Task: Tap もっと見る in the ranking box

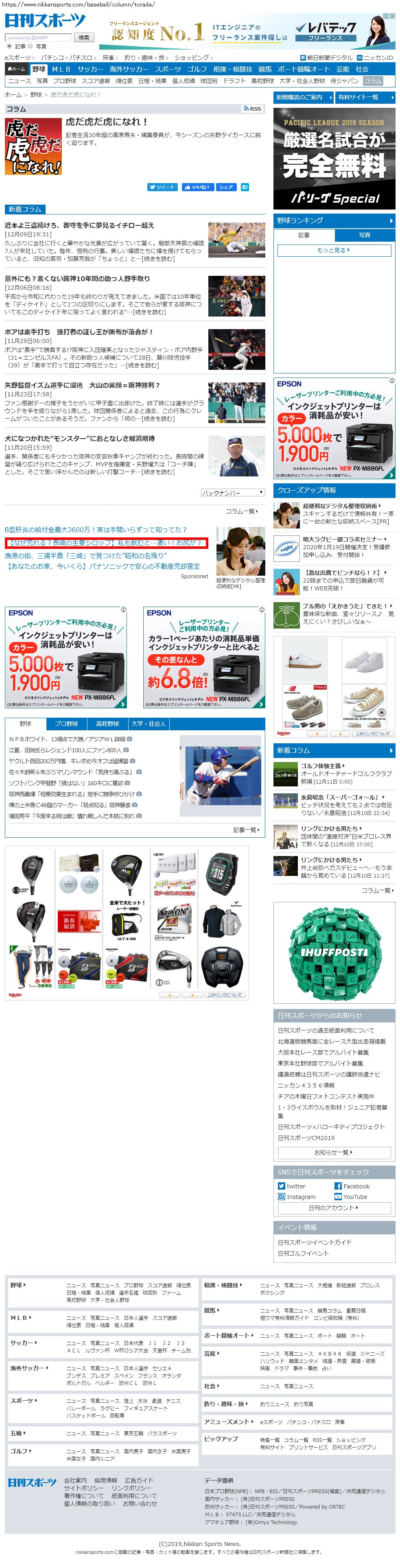Action: [334, 250]
